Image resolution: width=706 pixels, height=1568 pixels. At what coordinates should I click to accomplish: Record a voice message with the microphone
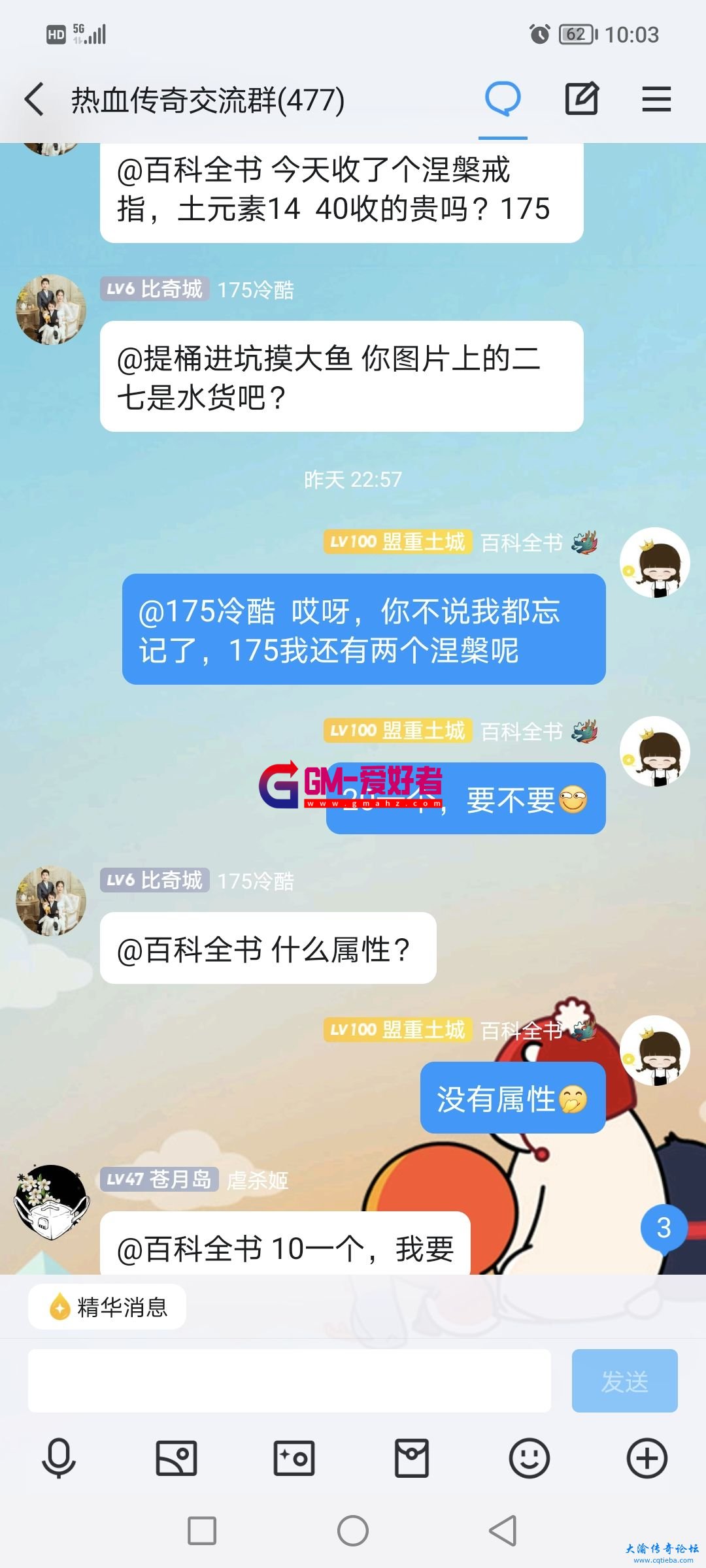click(x=59, y=1458)
